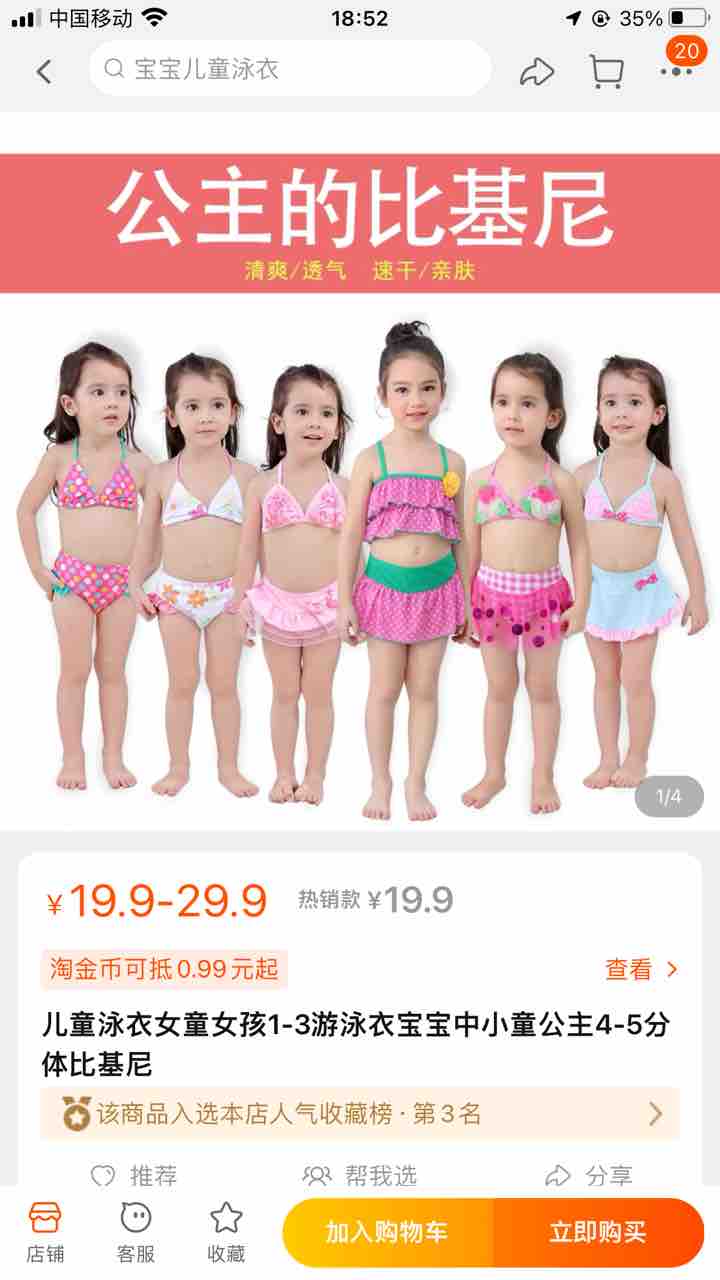This screenshot has width=720, height=1280.
Task: Open the store popularity ranking row
Action: (x=360, y=1114)
